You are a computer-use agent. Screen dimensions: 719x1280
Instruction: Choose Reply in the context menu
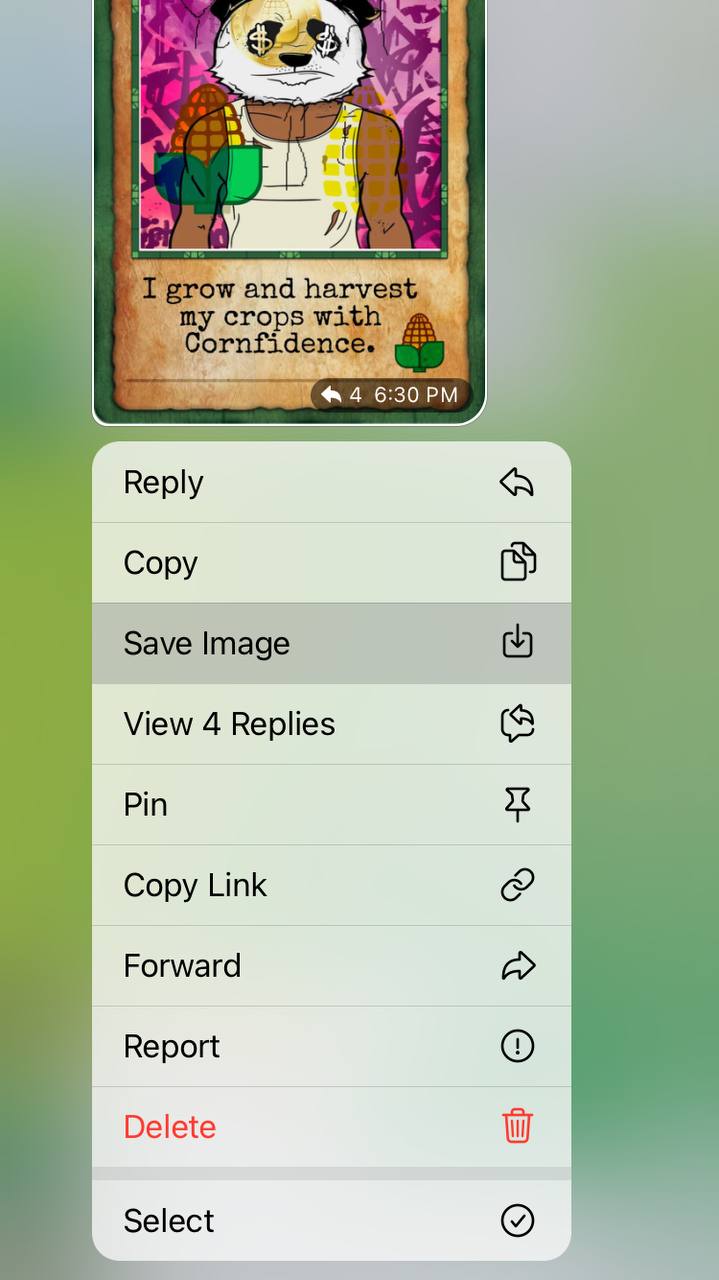(x=331, y=482)
